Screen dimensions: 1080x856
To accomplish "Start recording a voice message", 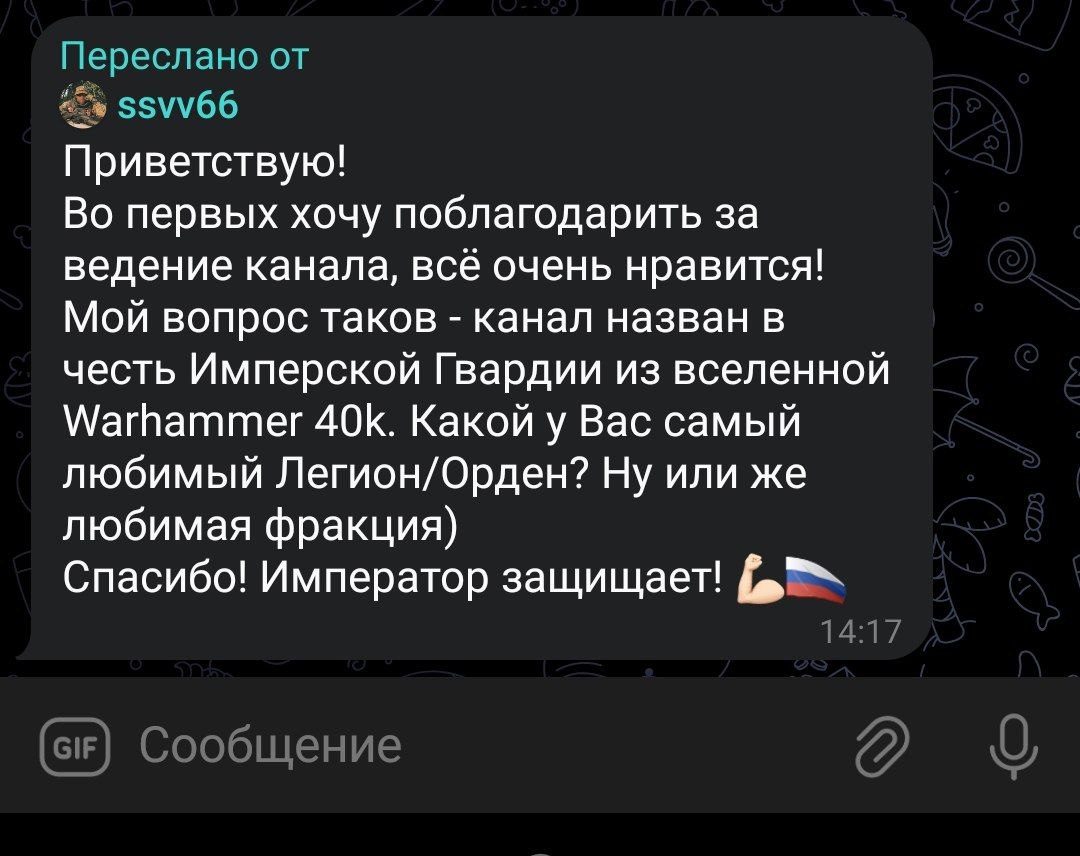I will (x=1011, y=746).
